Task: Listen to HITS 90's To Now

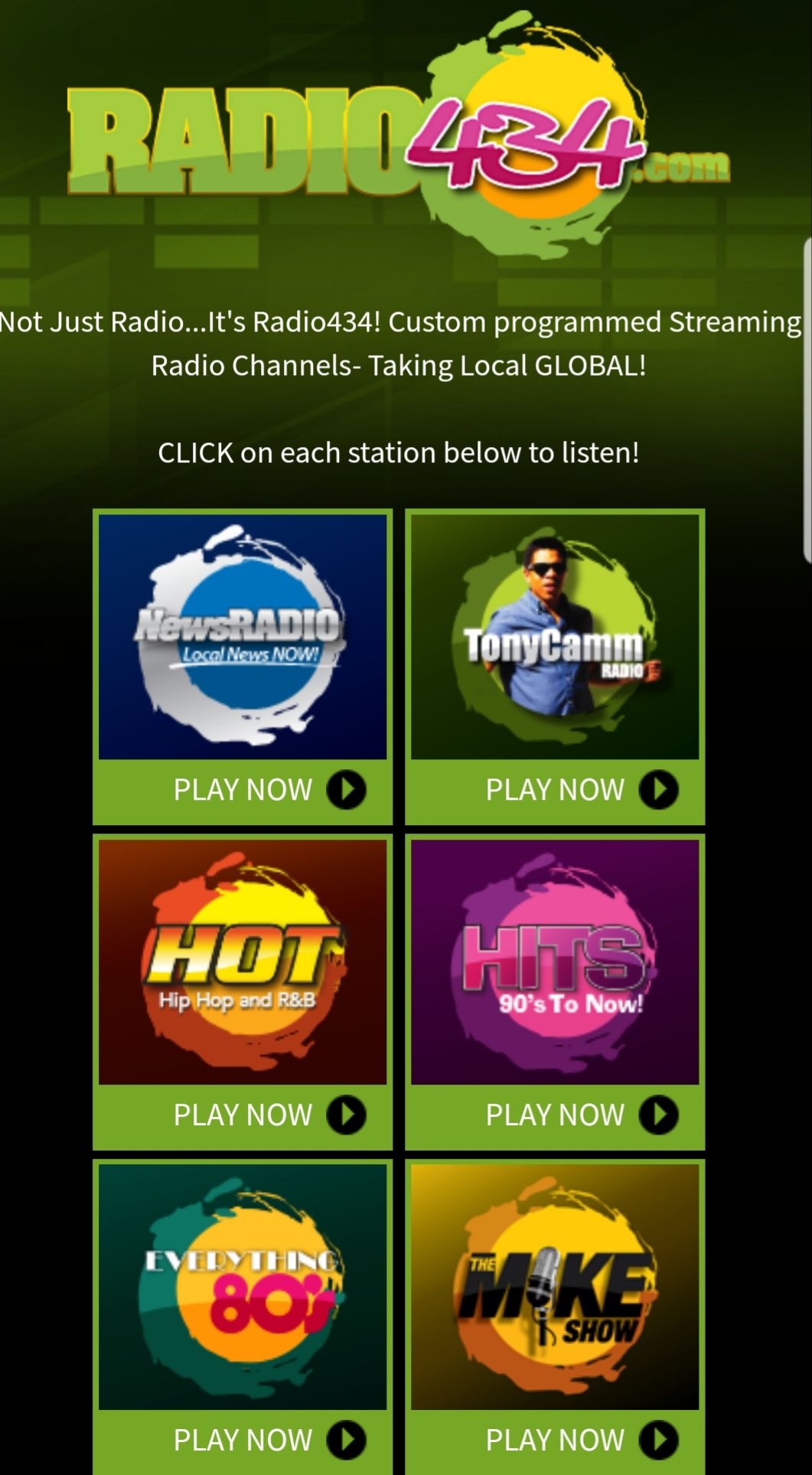Action: coord(580,1115)
